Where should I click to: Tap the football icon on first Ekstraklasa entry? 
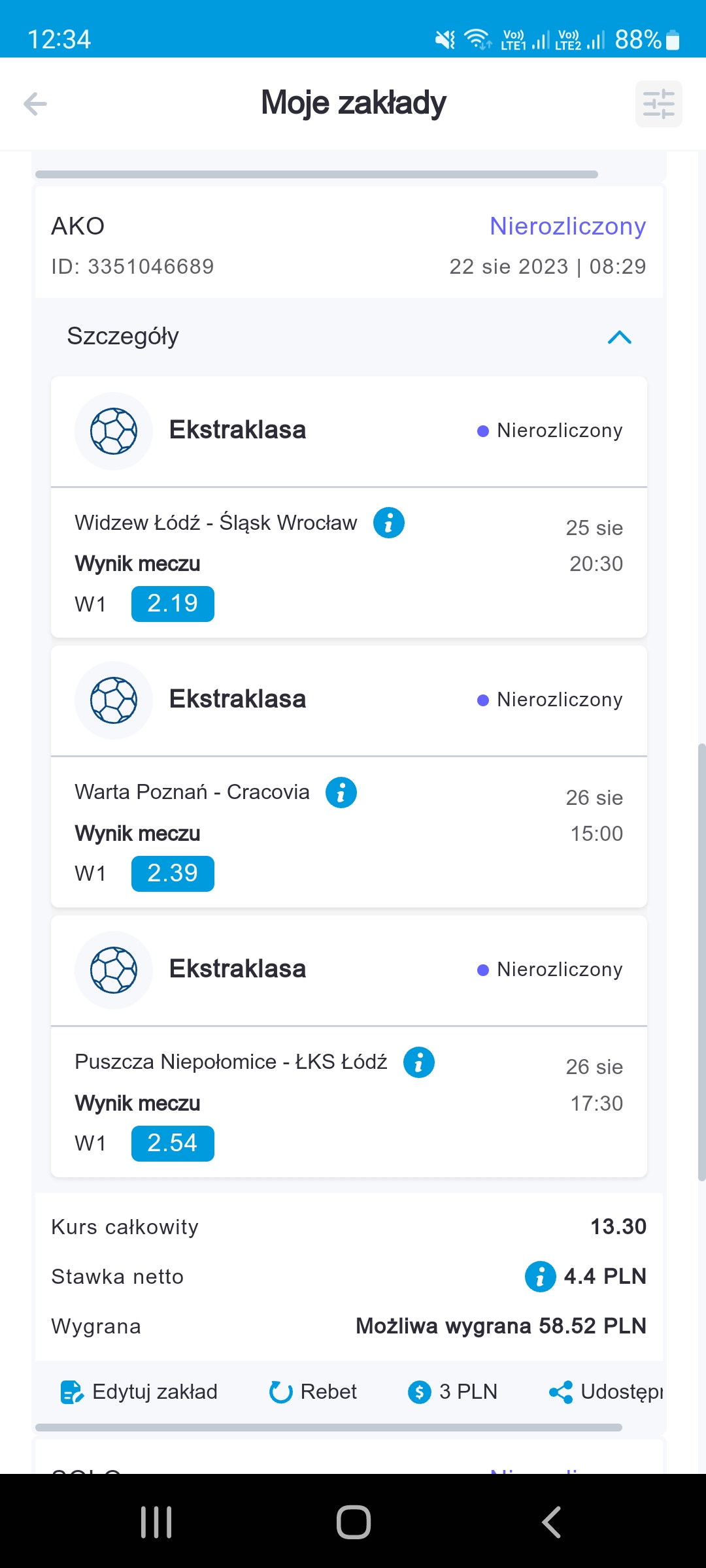coord(113,430)
